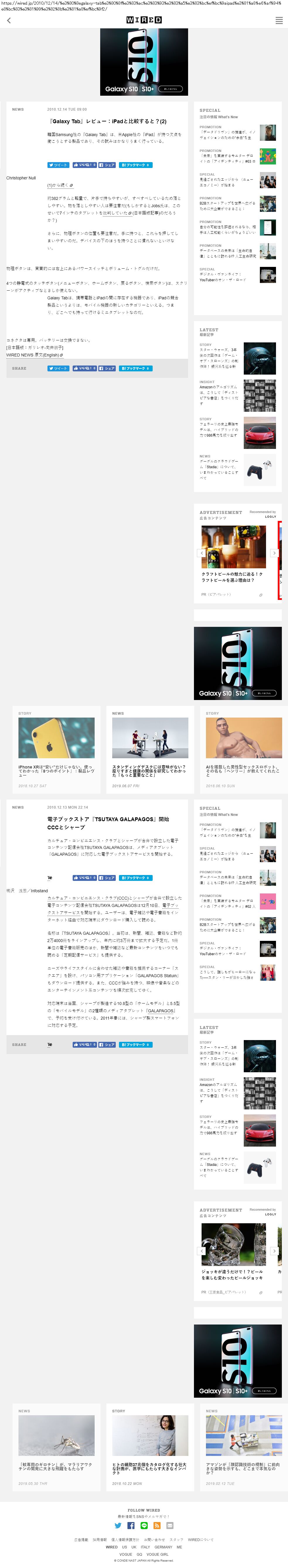Open the お問い合わせ footer link
288x1568 pixels.
tap(154, 1539)
